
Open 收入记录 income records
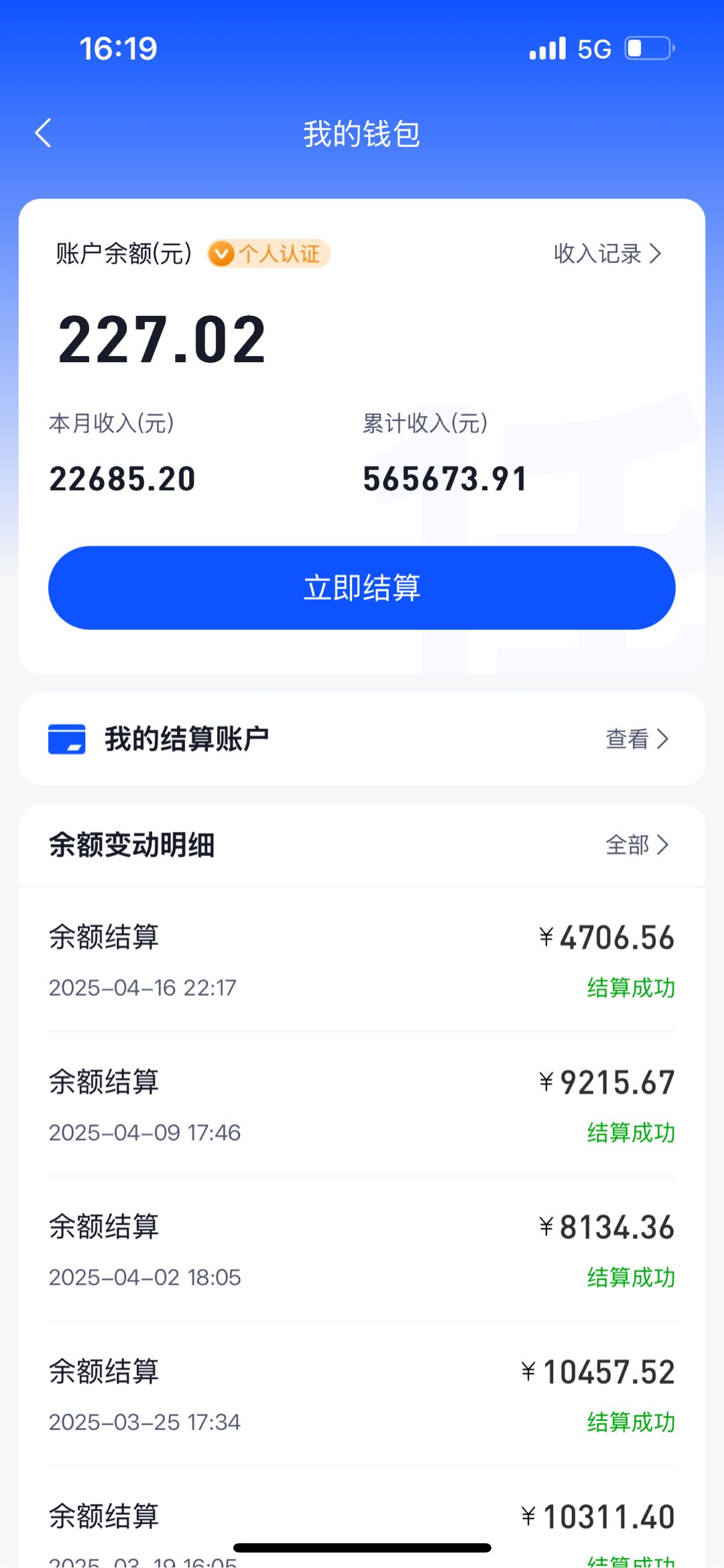click(x=607, y=254)
